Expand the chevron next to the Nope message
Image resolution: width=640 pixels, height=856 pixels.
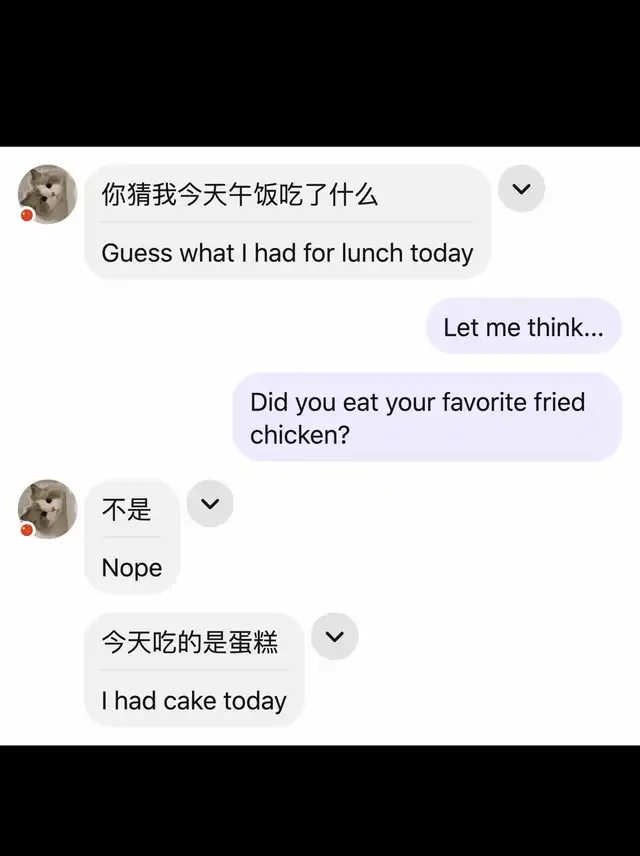point(210,503)
